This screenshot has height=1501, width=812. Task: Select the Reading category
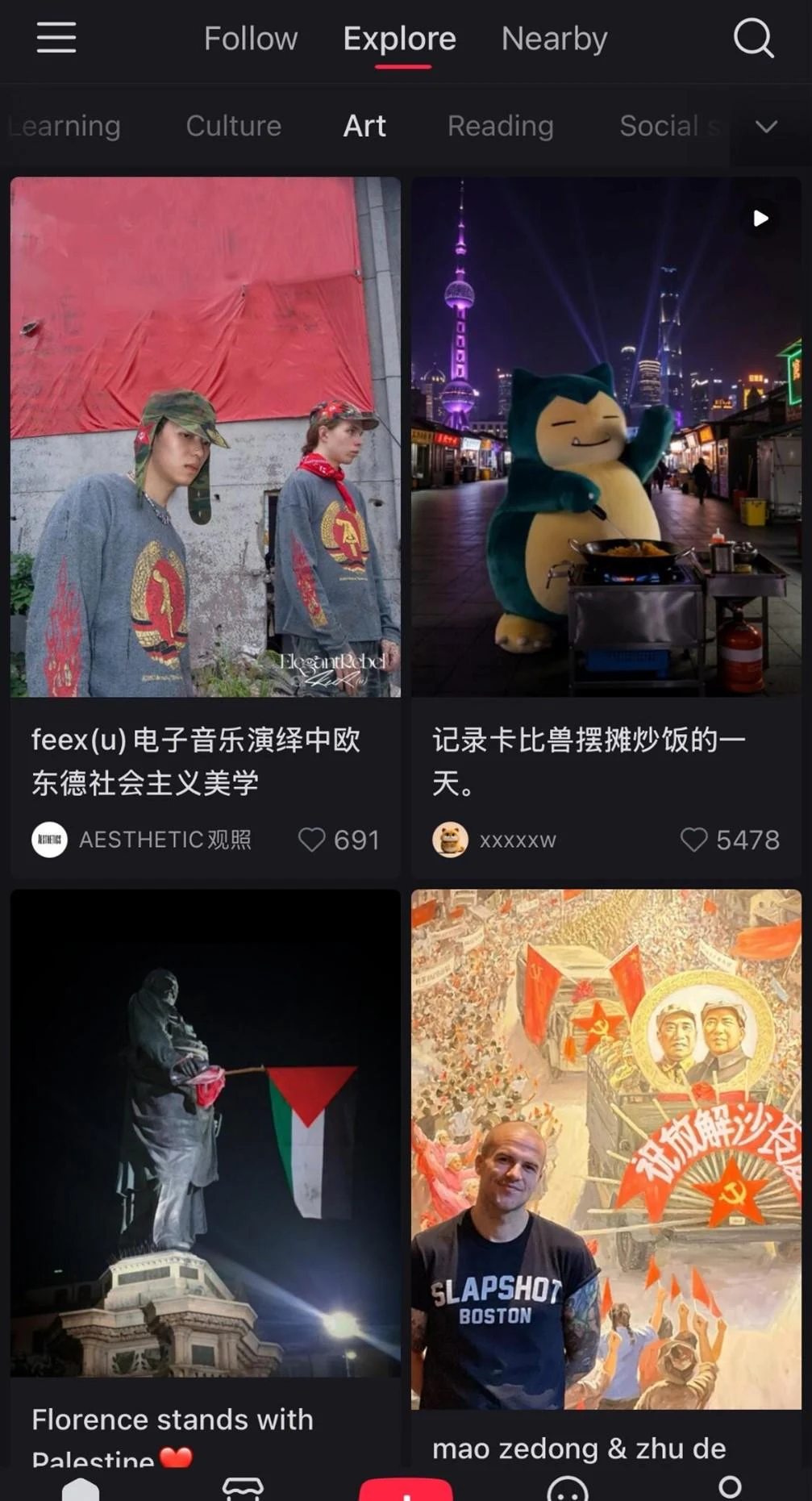click(x=500, y=127)
